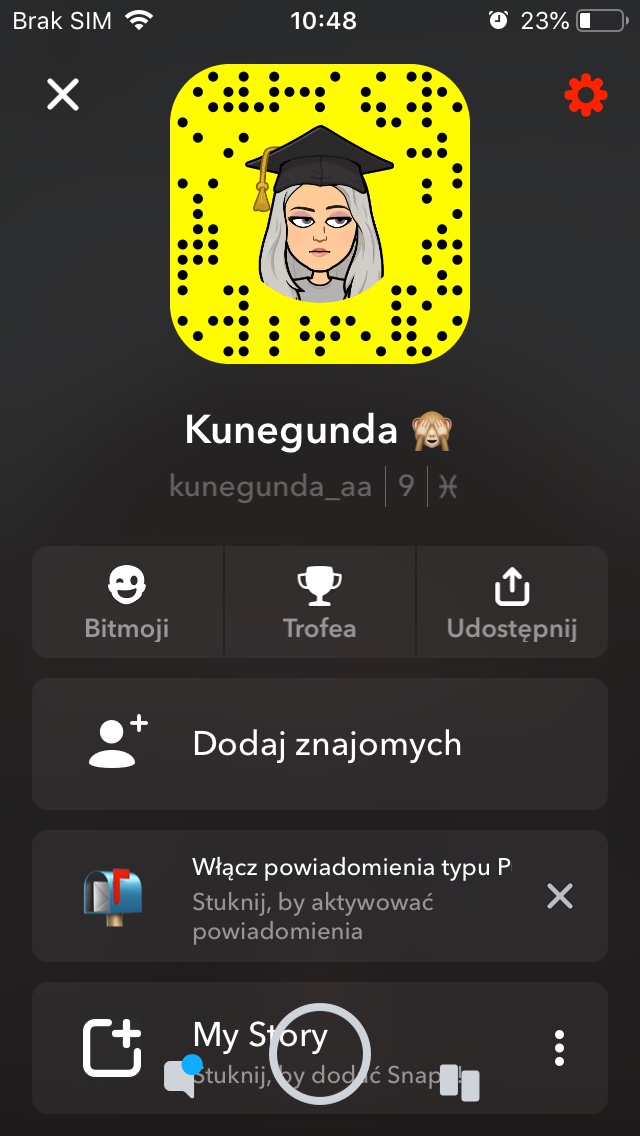Go to the chat screen
Viewport: 640px width, 1136px height.
point(181,1078)
